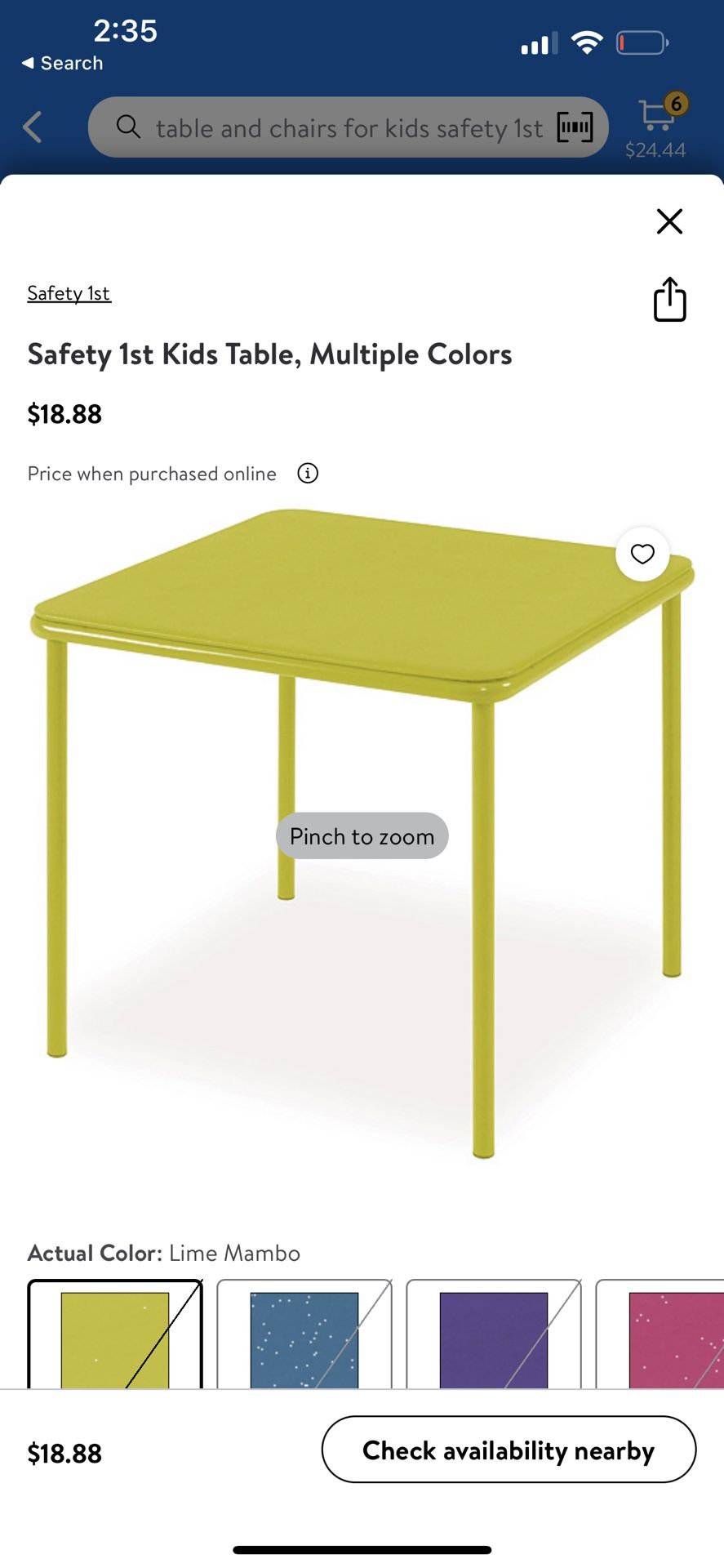The width and height of the screenshot is (724, 1568).
Task: Open the Safety 1st brand link
Action: pyautogui.click(x=69, y=293)
